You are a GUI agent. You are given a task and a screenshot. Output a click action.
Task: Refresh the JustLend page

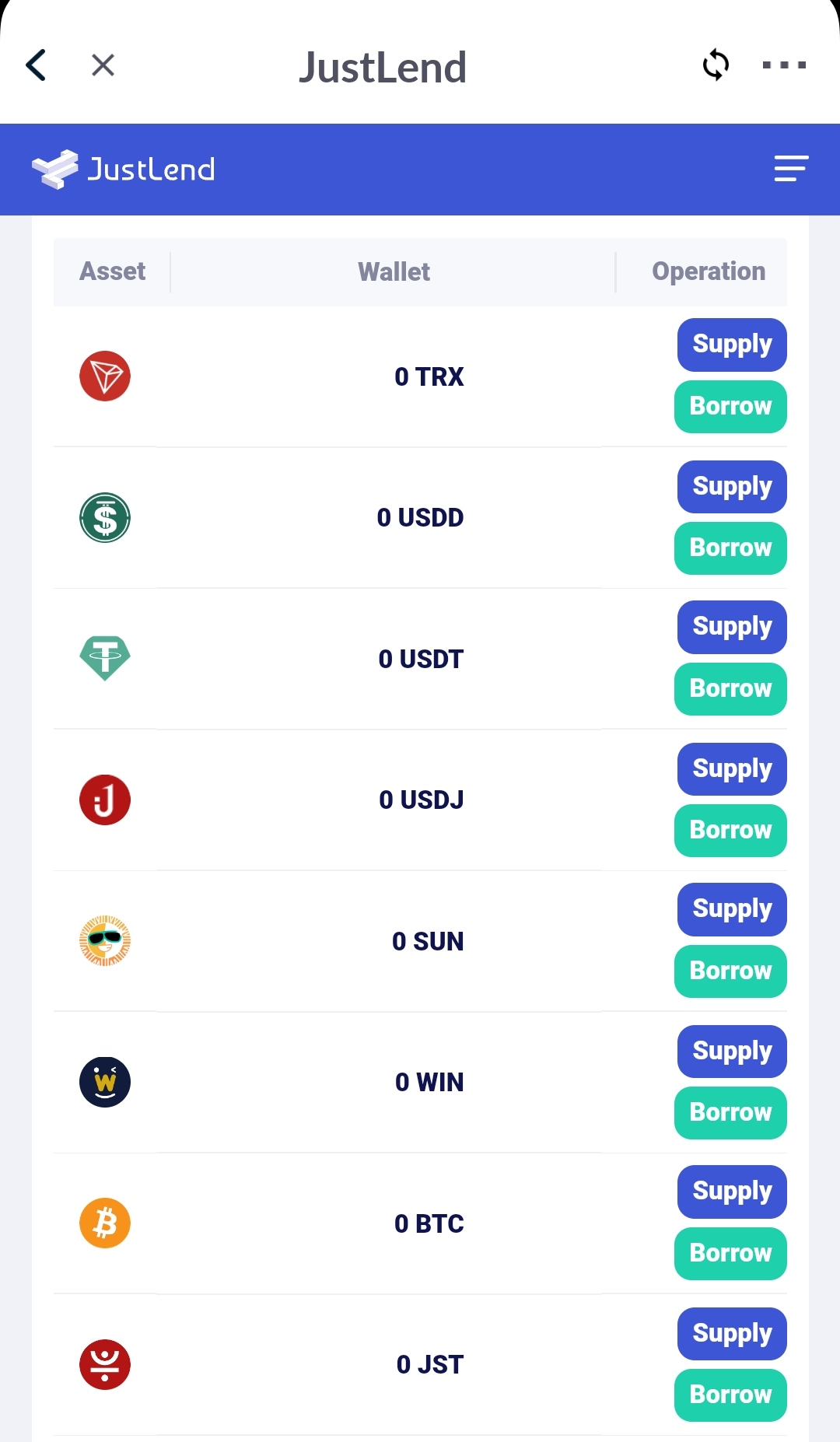coord(715,65)
